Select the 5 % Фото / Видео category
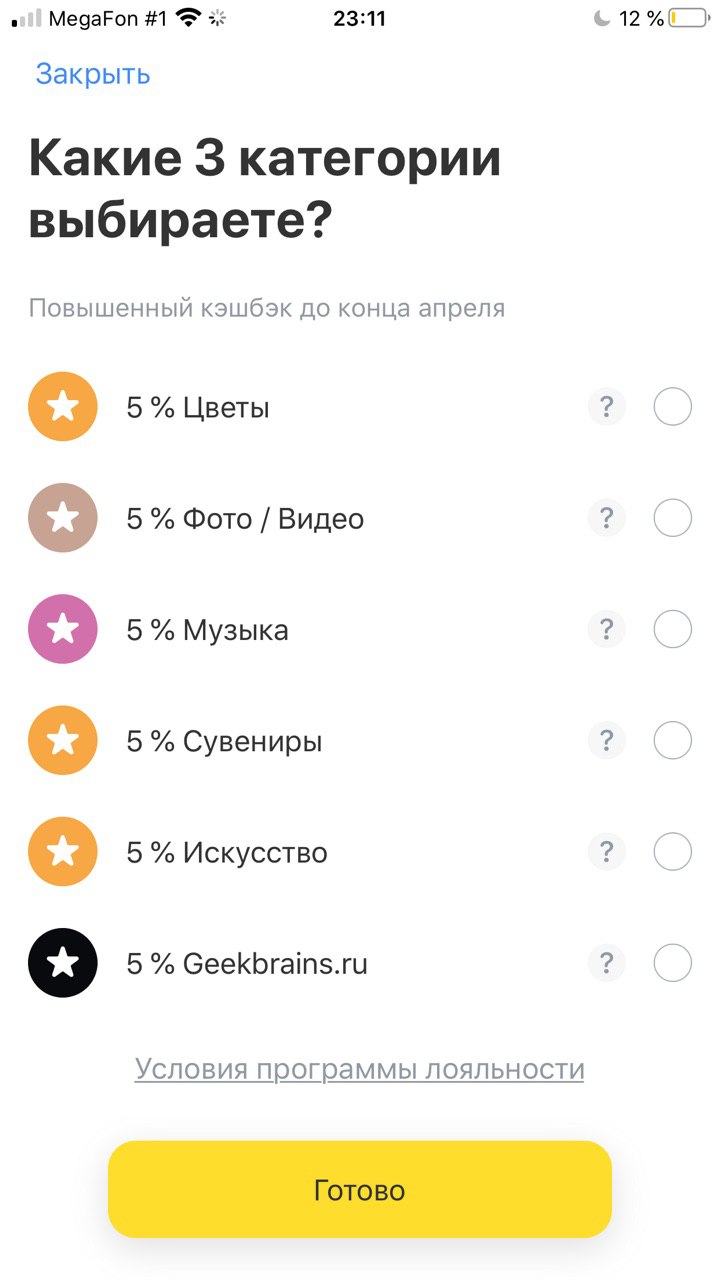720x1280 pixels. coord(672,518)
